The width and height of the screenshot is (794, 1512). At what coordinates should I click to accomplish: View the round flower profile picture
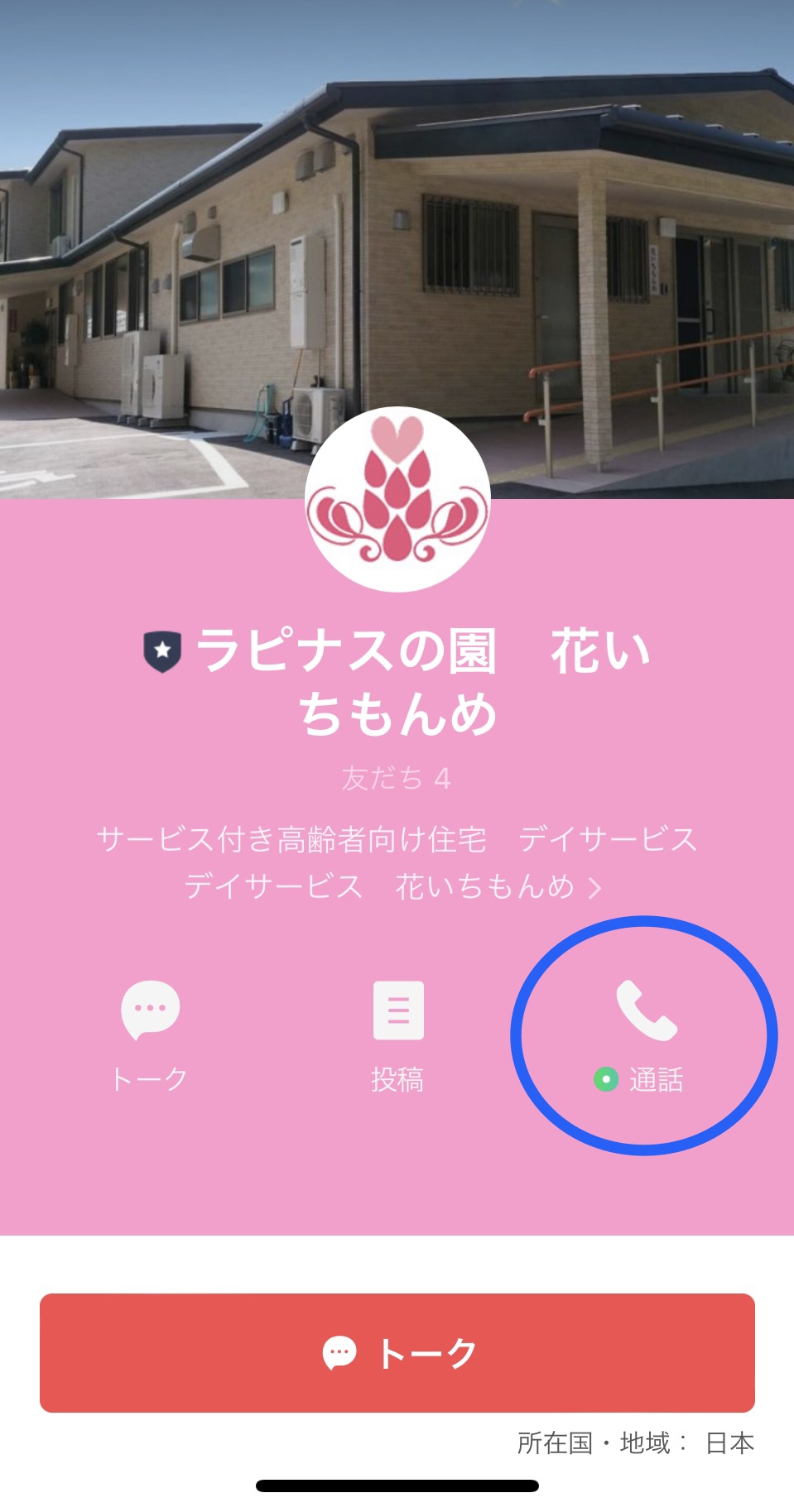tap(397, 499)
